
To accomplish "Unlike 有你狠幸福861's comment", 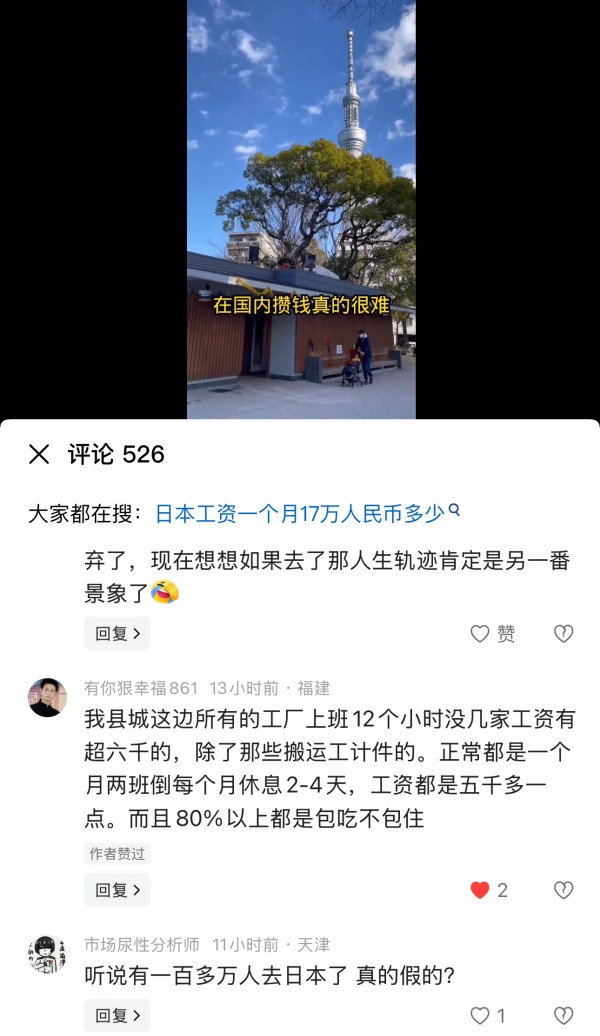I will tap(481, 890).
